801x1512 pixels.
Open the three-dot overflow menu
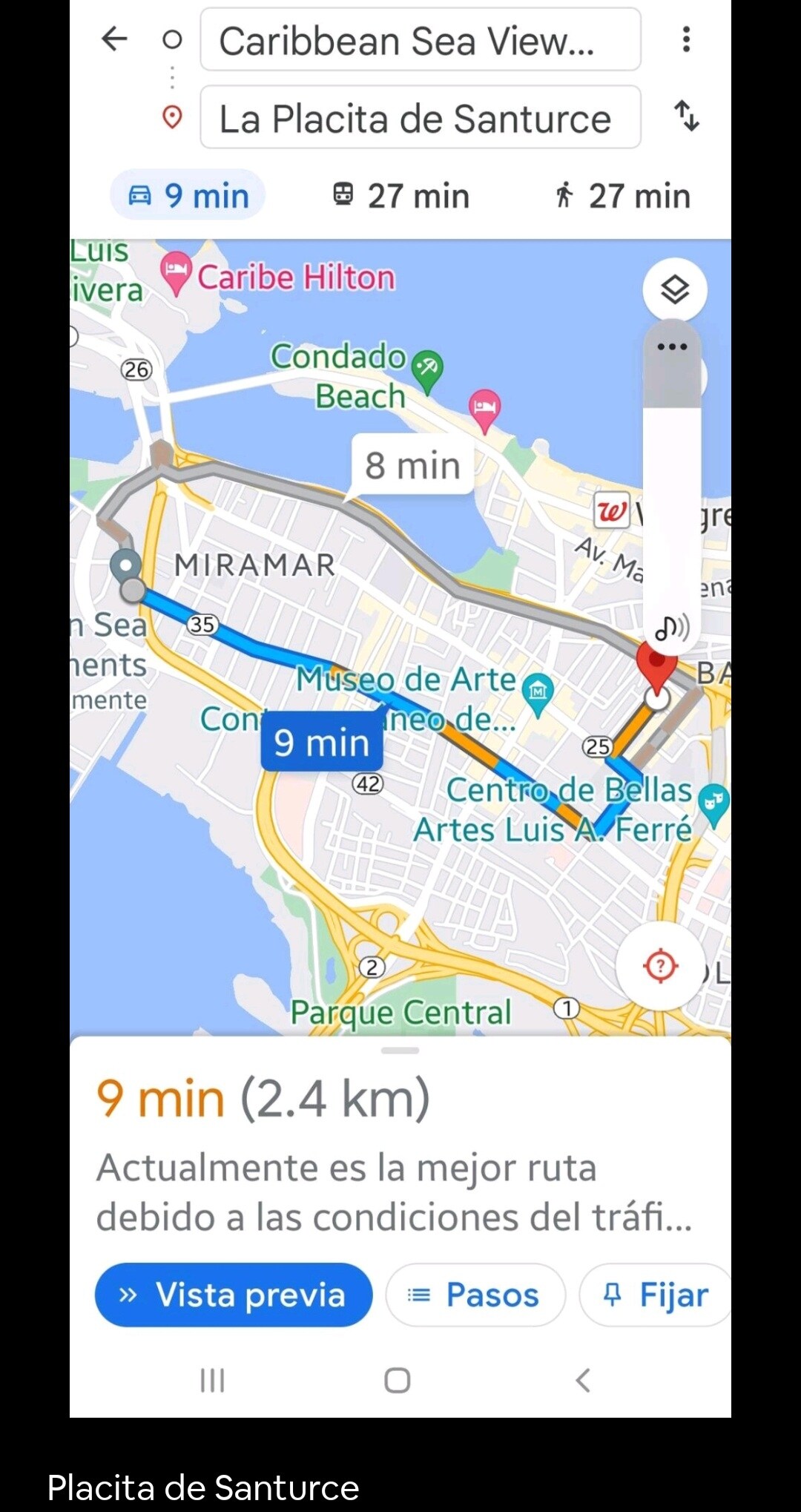tap(687, 39)
